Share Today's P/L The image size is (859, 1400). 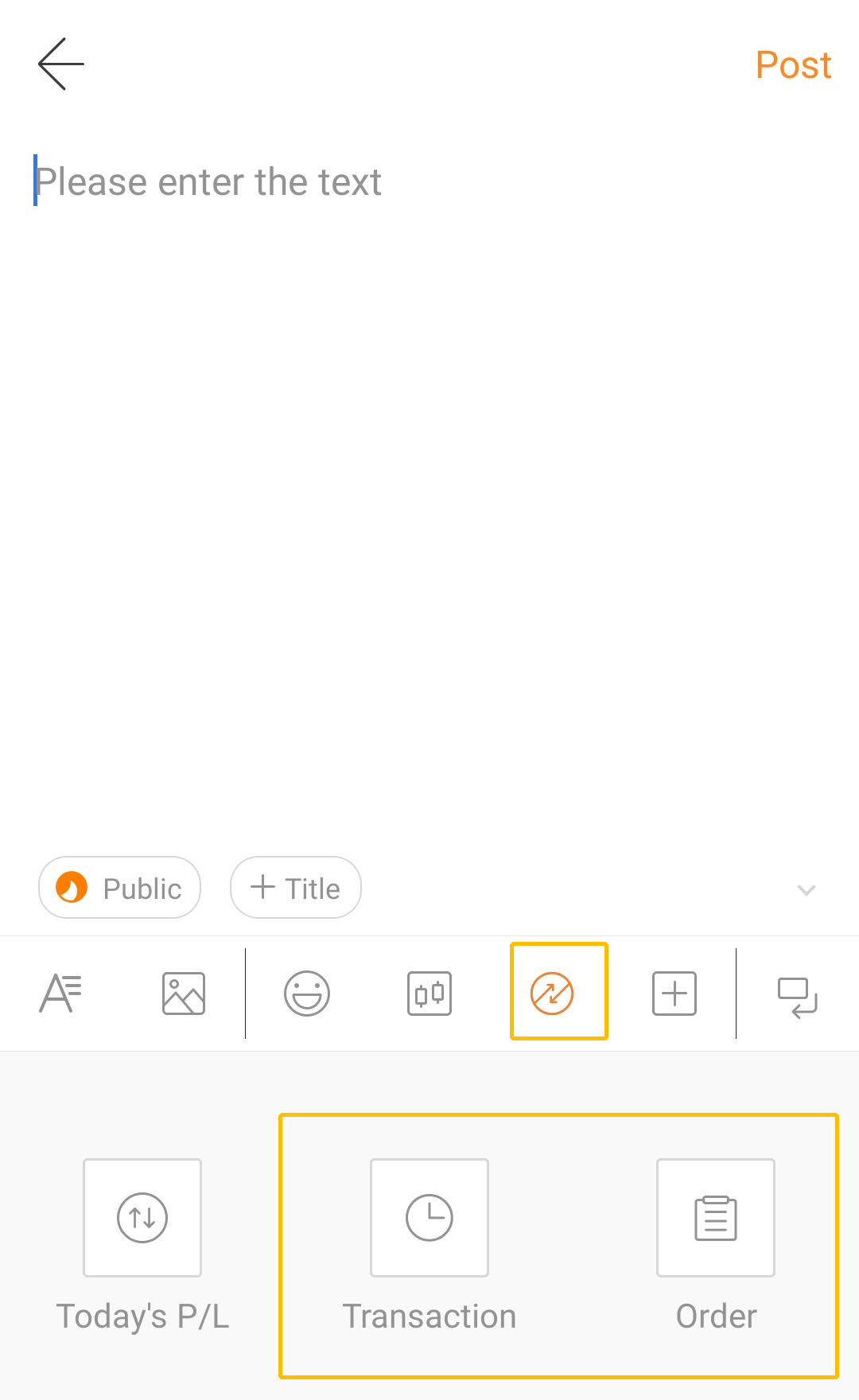point(142,1218)
